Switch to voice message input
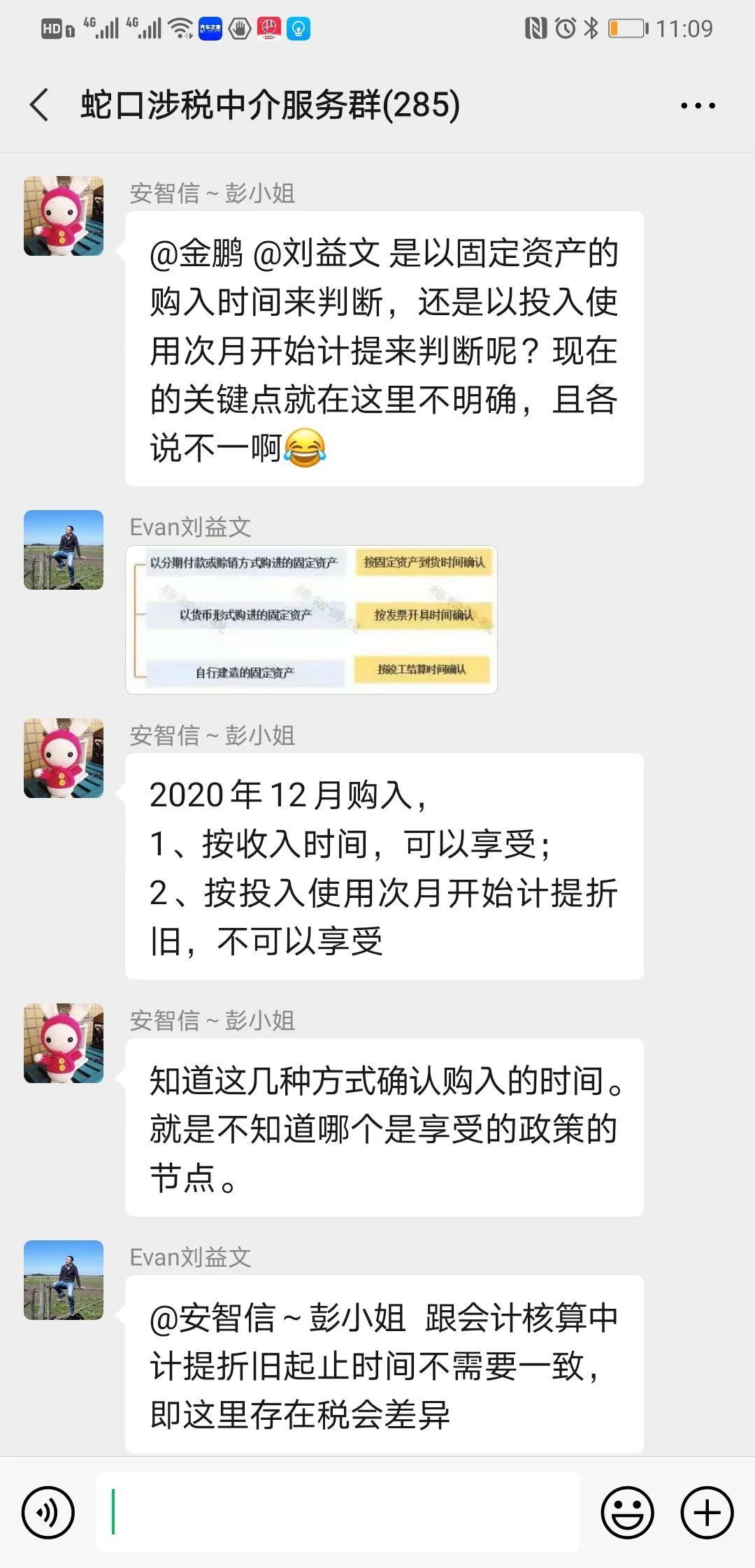This screenshot has width=755, height=1568. 48,1513
